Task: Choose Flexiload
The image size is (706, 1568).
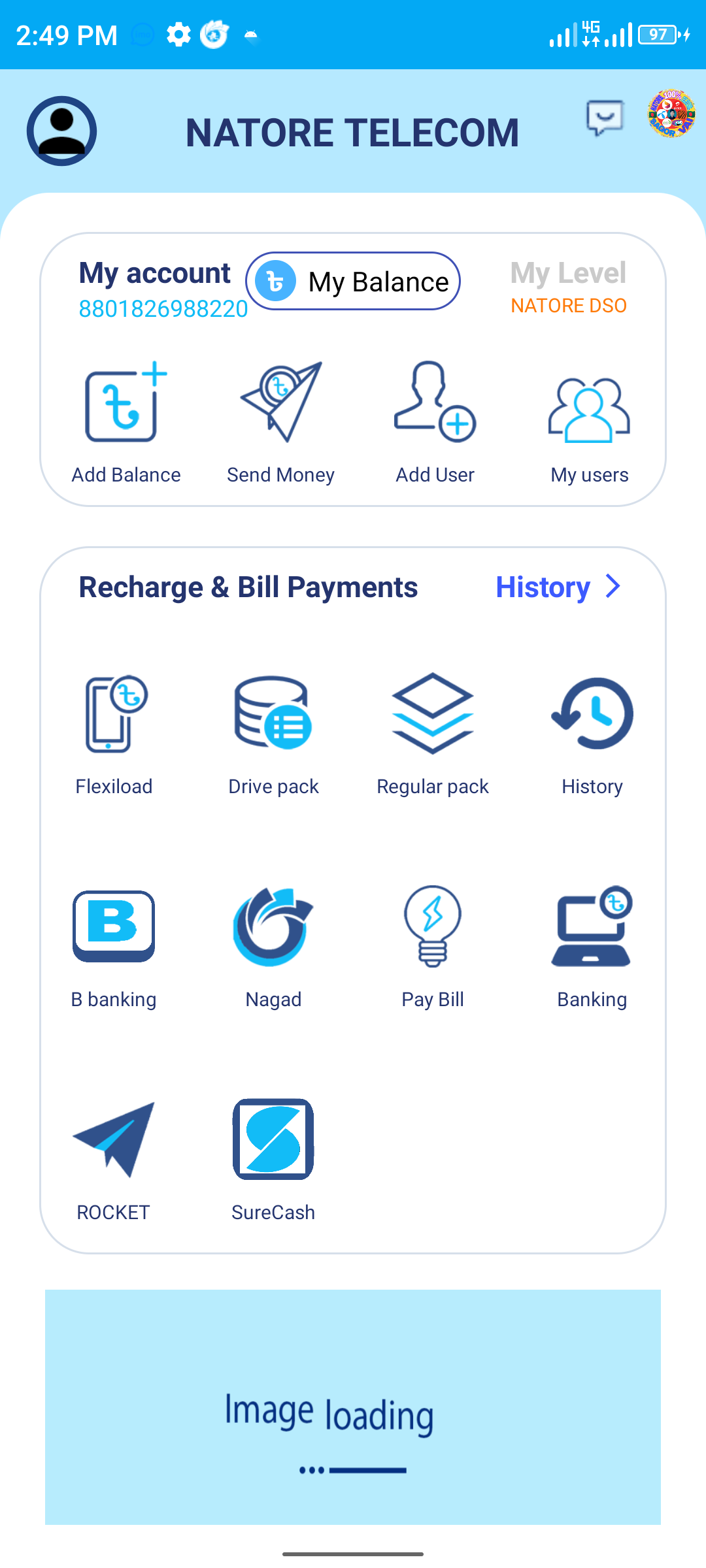Action: (114, 735)
